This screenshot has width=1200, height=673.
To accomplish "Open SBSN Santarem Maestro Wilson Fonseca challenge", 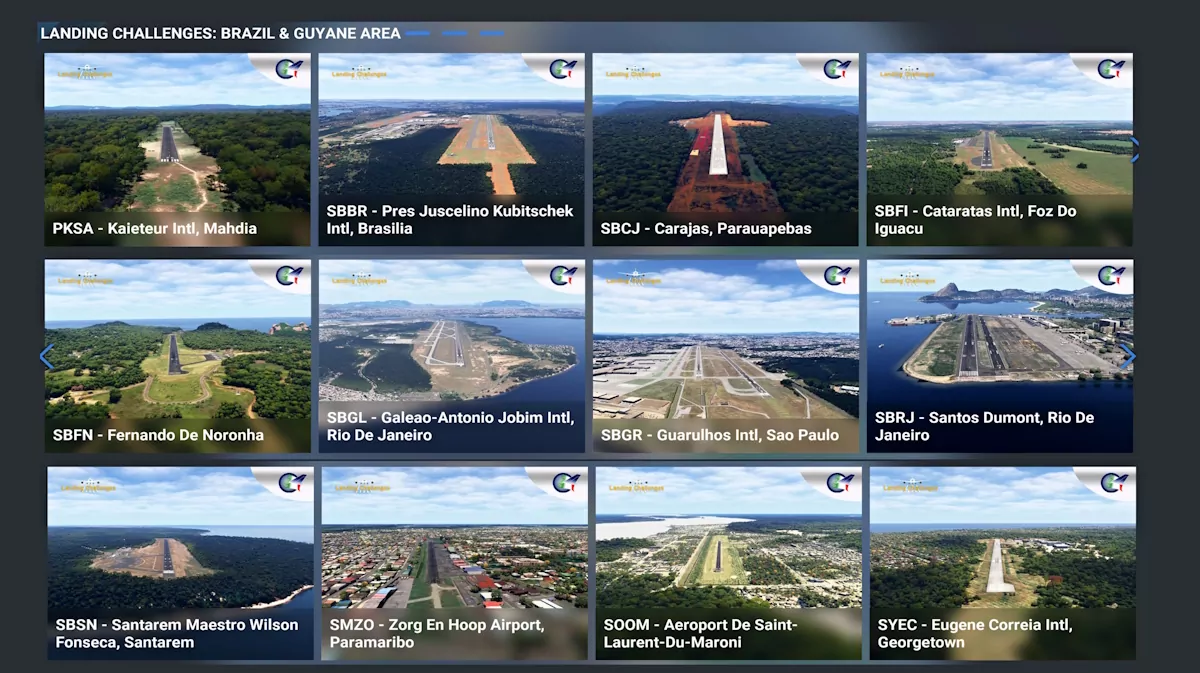I will [x=180, y=563].
